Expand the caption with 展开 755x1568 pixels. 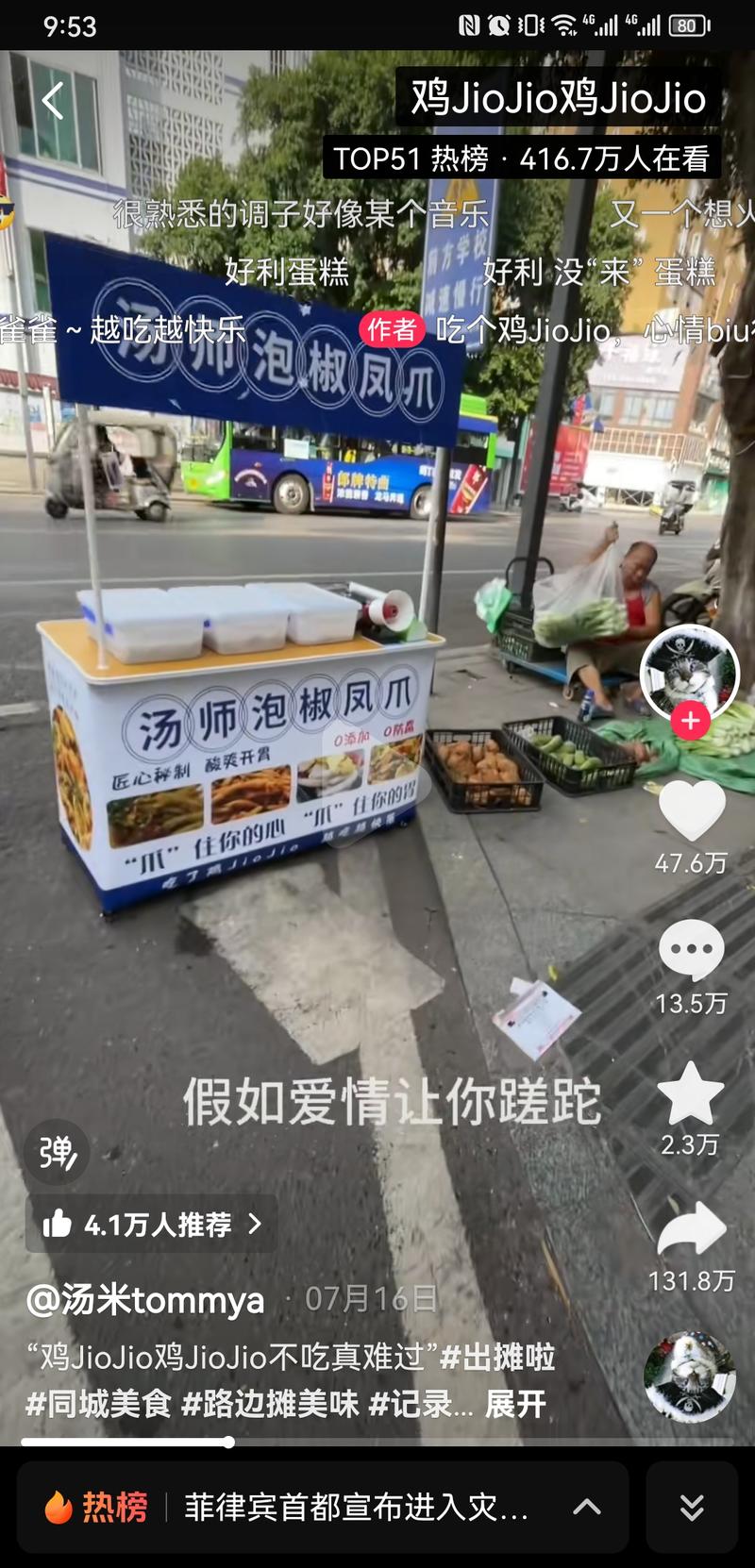coord(515,1404)
